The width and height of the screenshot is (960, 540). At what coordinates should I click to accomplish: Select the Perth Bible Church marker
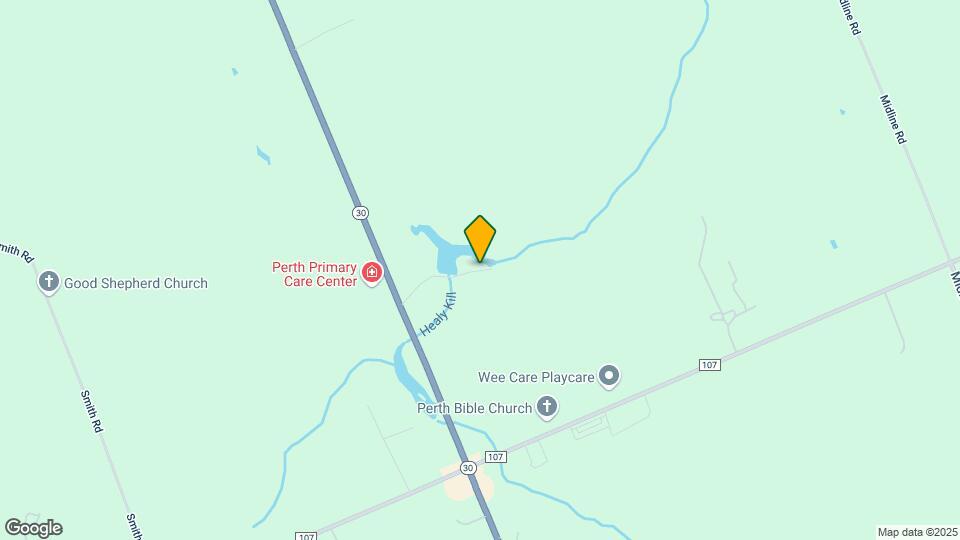pos(546,407)
